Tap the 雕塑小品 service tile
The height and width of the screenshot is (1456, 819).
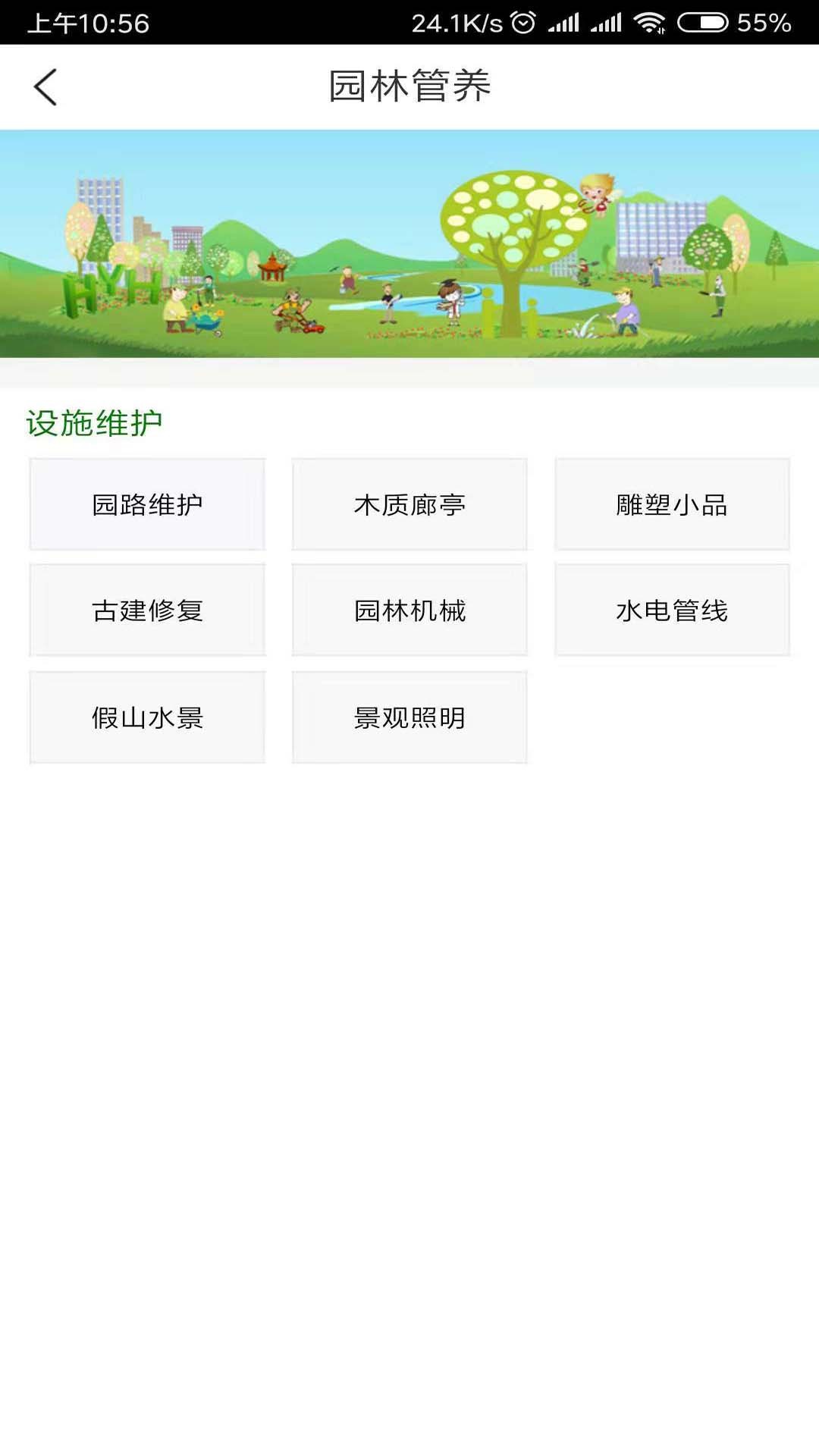pyautogui.click(x=672, y=504)
